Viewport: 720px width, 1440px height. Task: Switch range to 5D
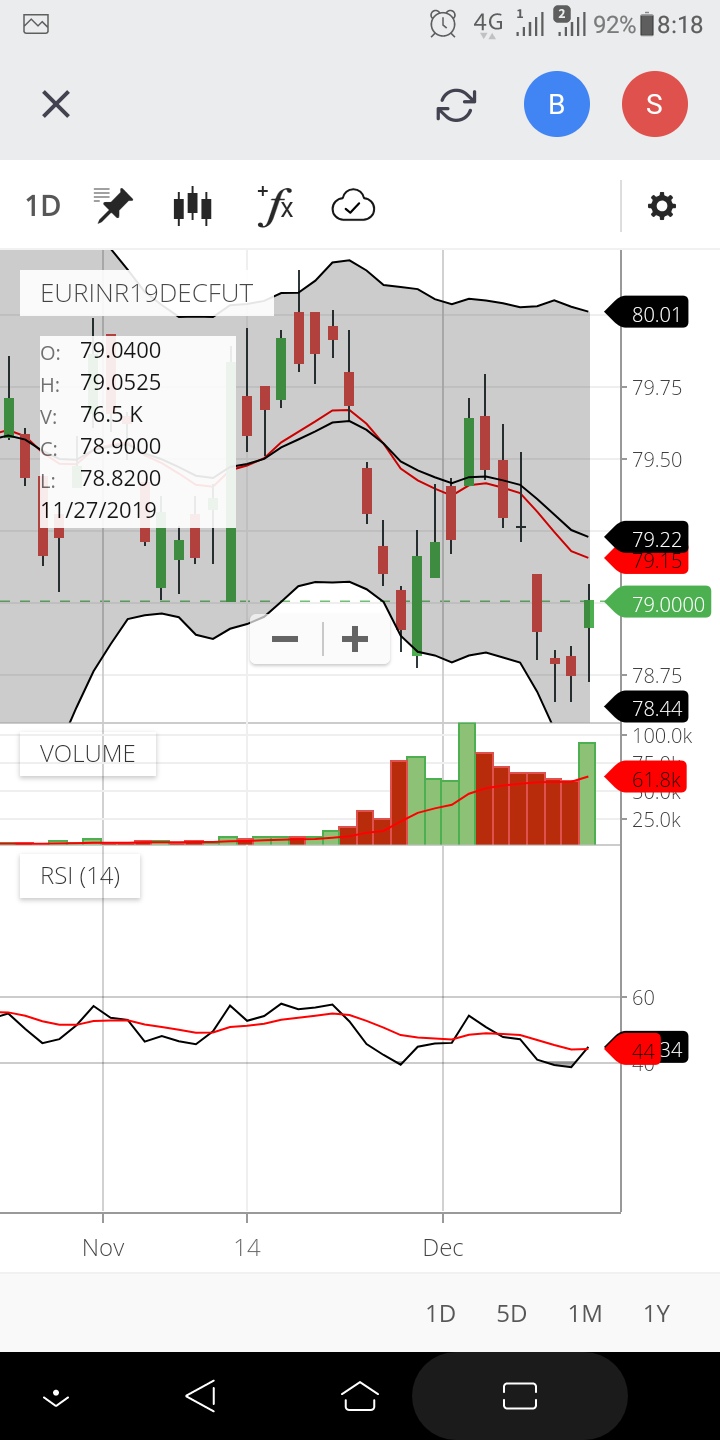(511, 1313)
